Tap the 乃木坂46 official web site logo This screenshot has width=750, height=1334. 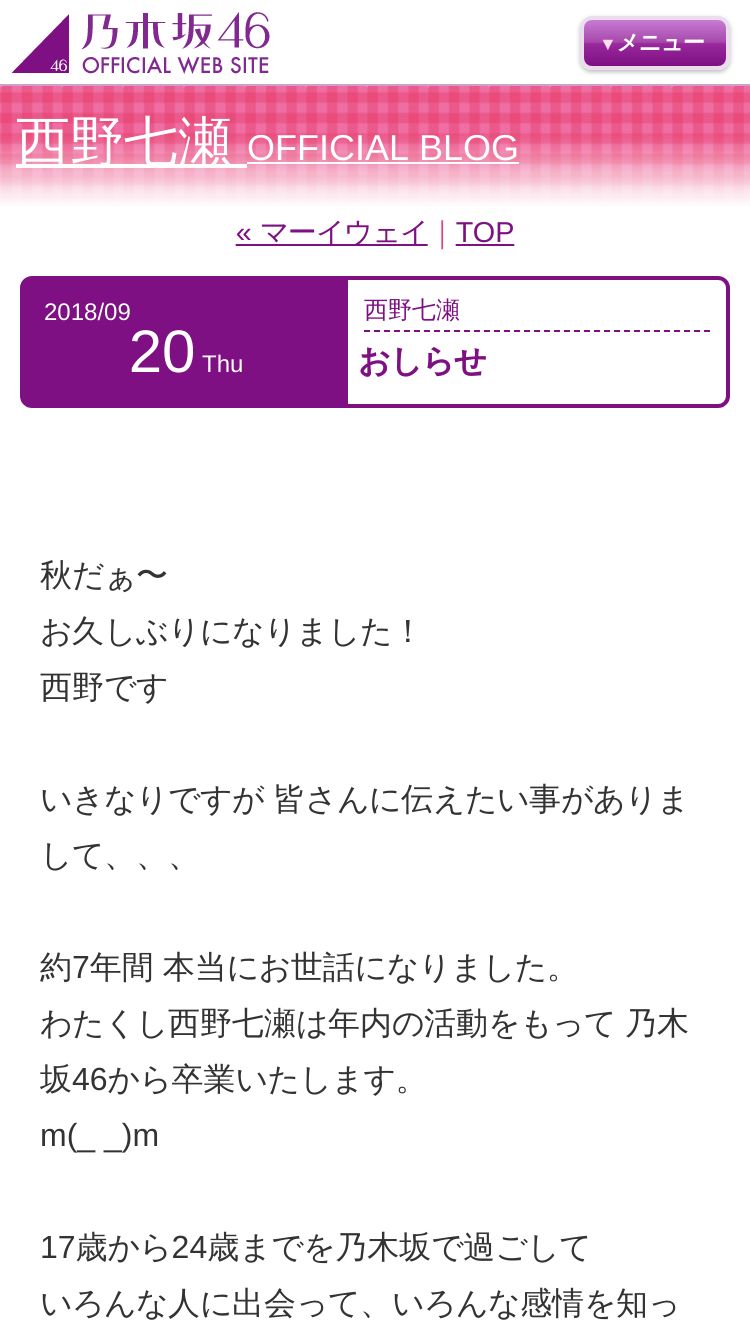pyautogui.click(x=142, y=43)
